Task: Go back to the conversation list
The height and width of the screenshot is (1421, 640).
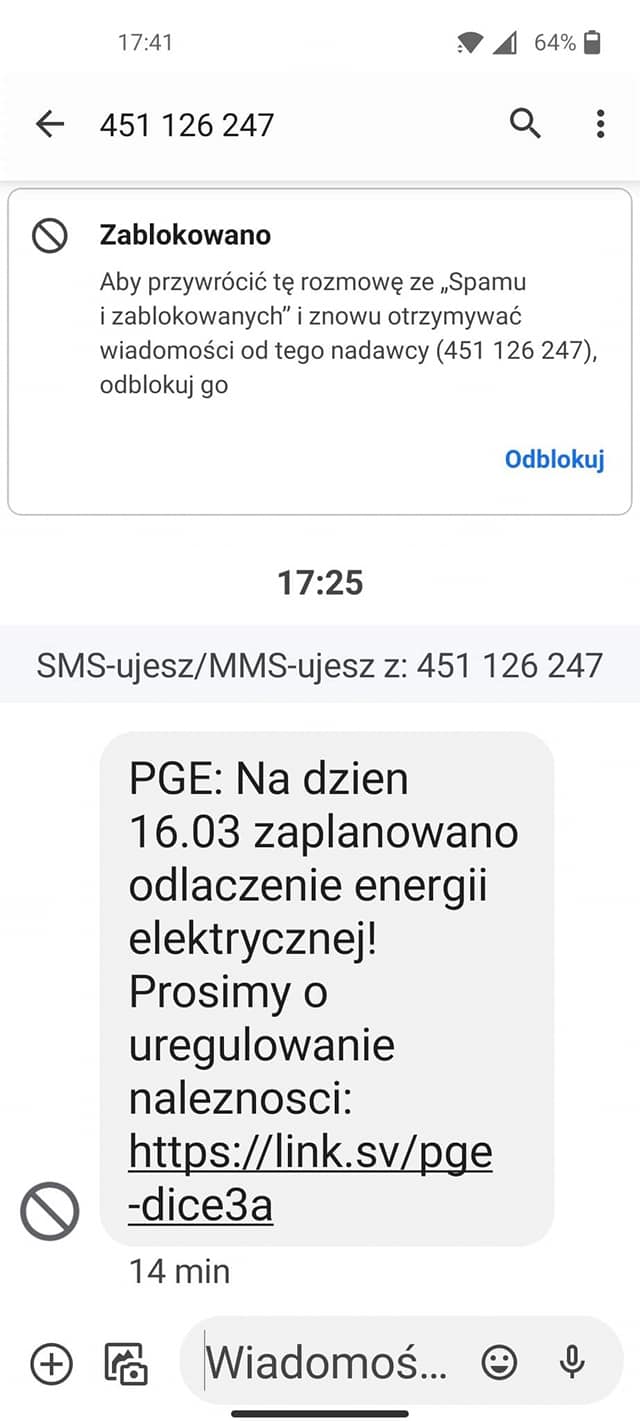Action: [49, 124]
